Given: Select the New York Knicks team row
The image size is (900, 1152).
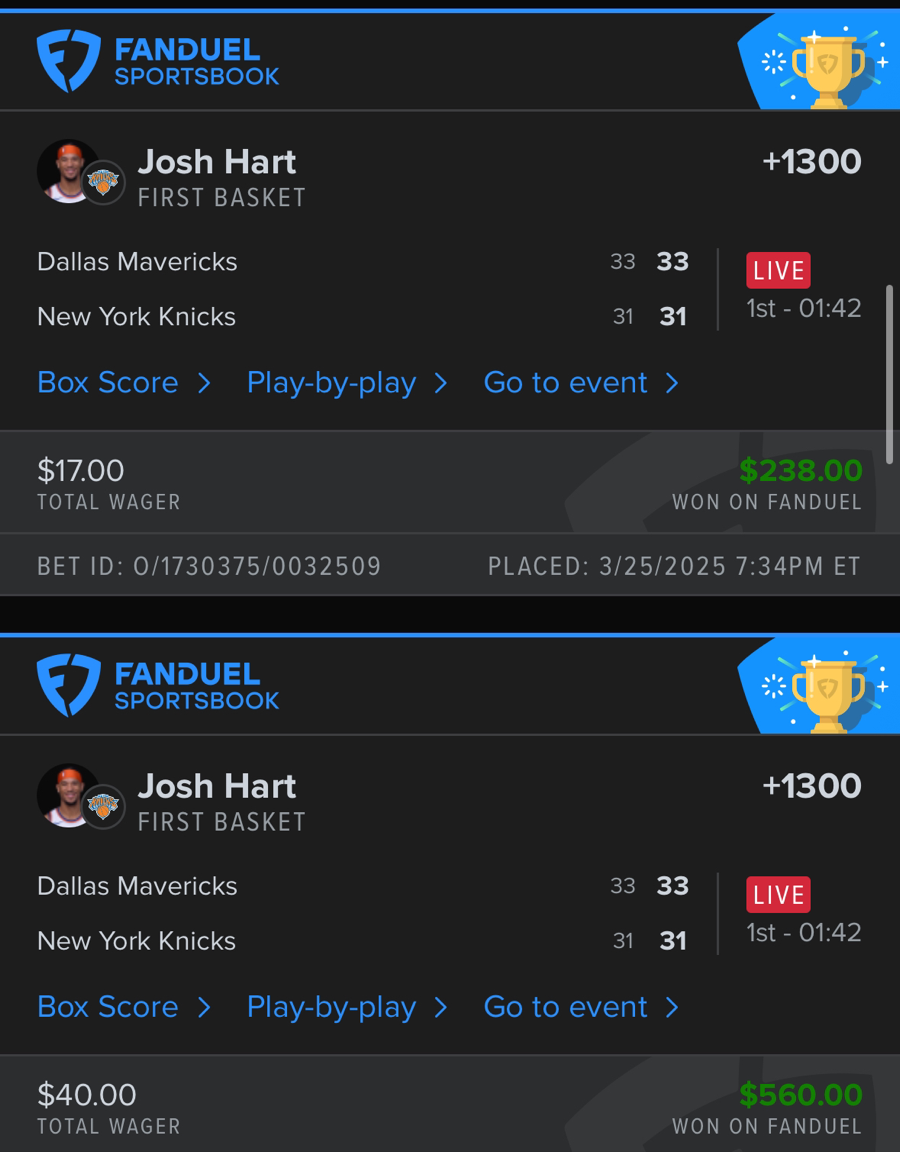Looking at the screenshot, I should [x=136, y=316].
